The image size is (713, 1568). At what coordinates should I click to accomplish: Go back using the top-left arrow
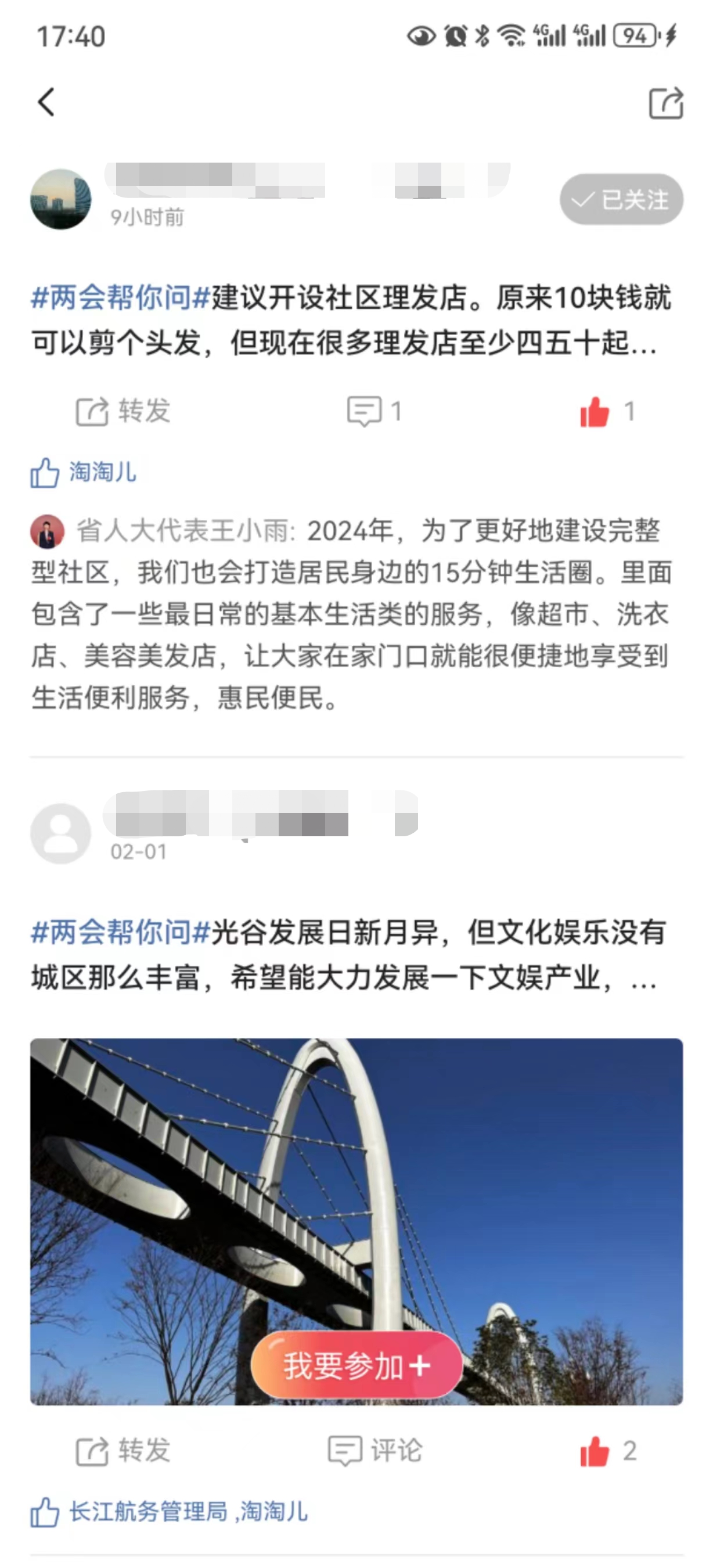coord(46,102)
